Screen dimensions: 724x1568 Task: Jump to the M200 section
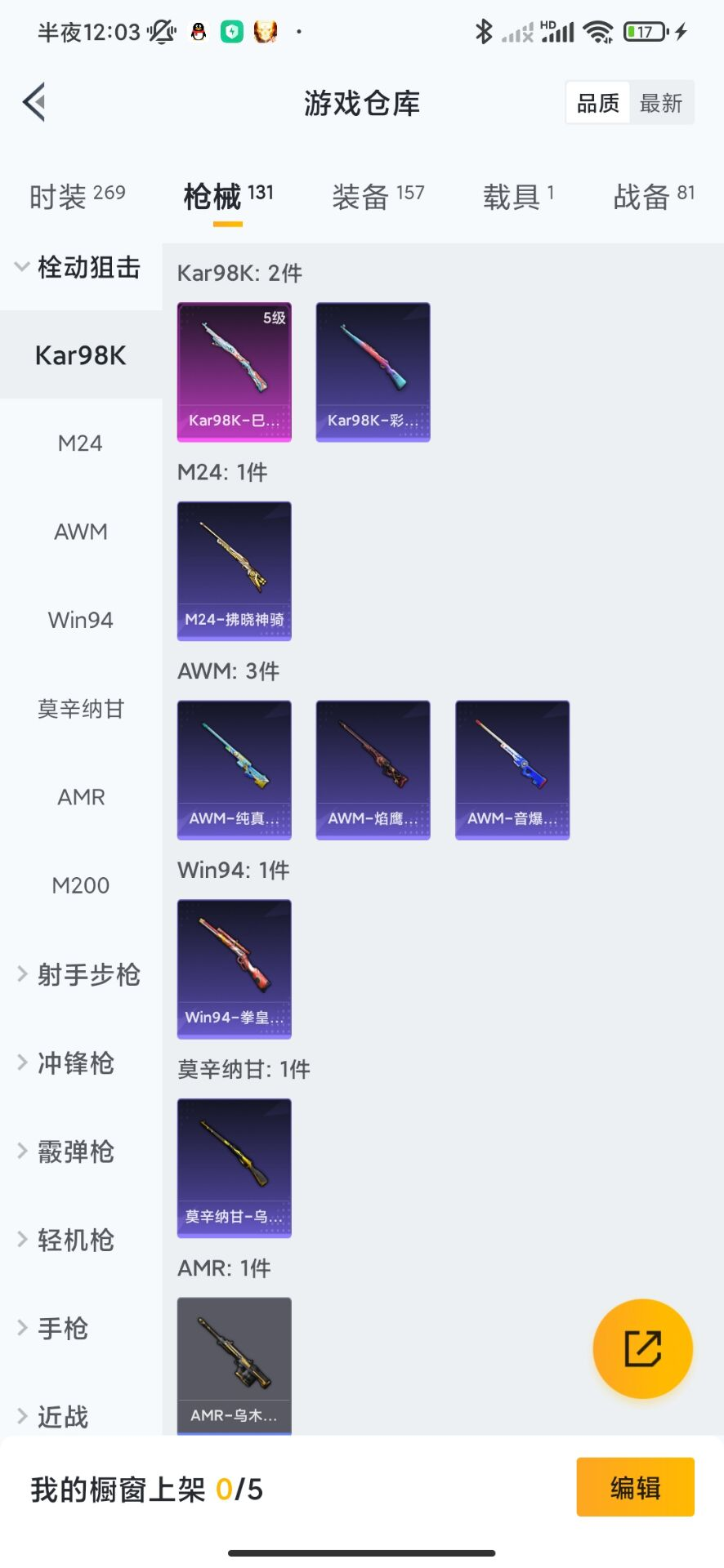[80, 885]
